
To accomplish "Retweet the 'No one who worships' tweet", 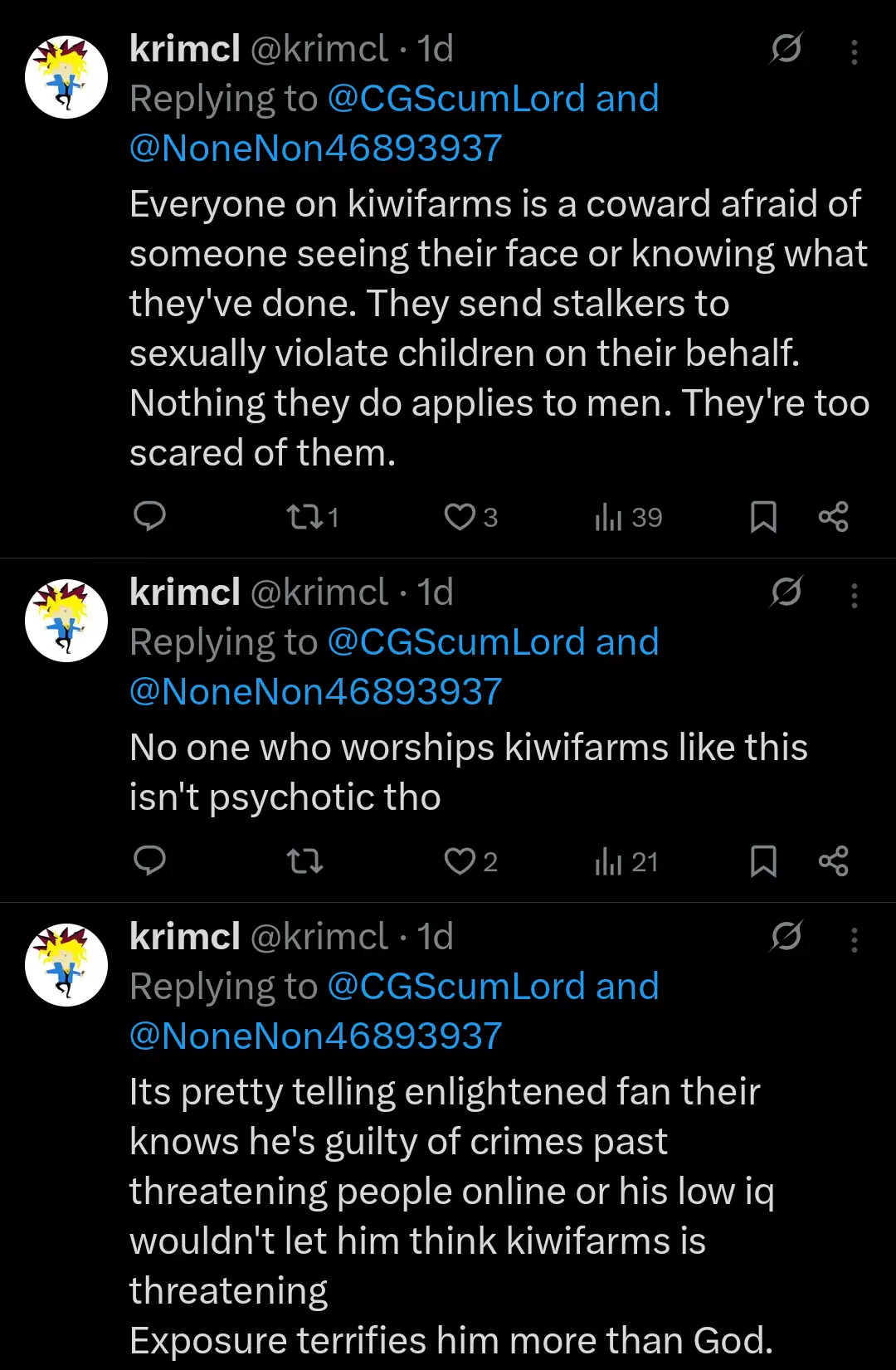I will tap(304, 862).
